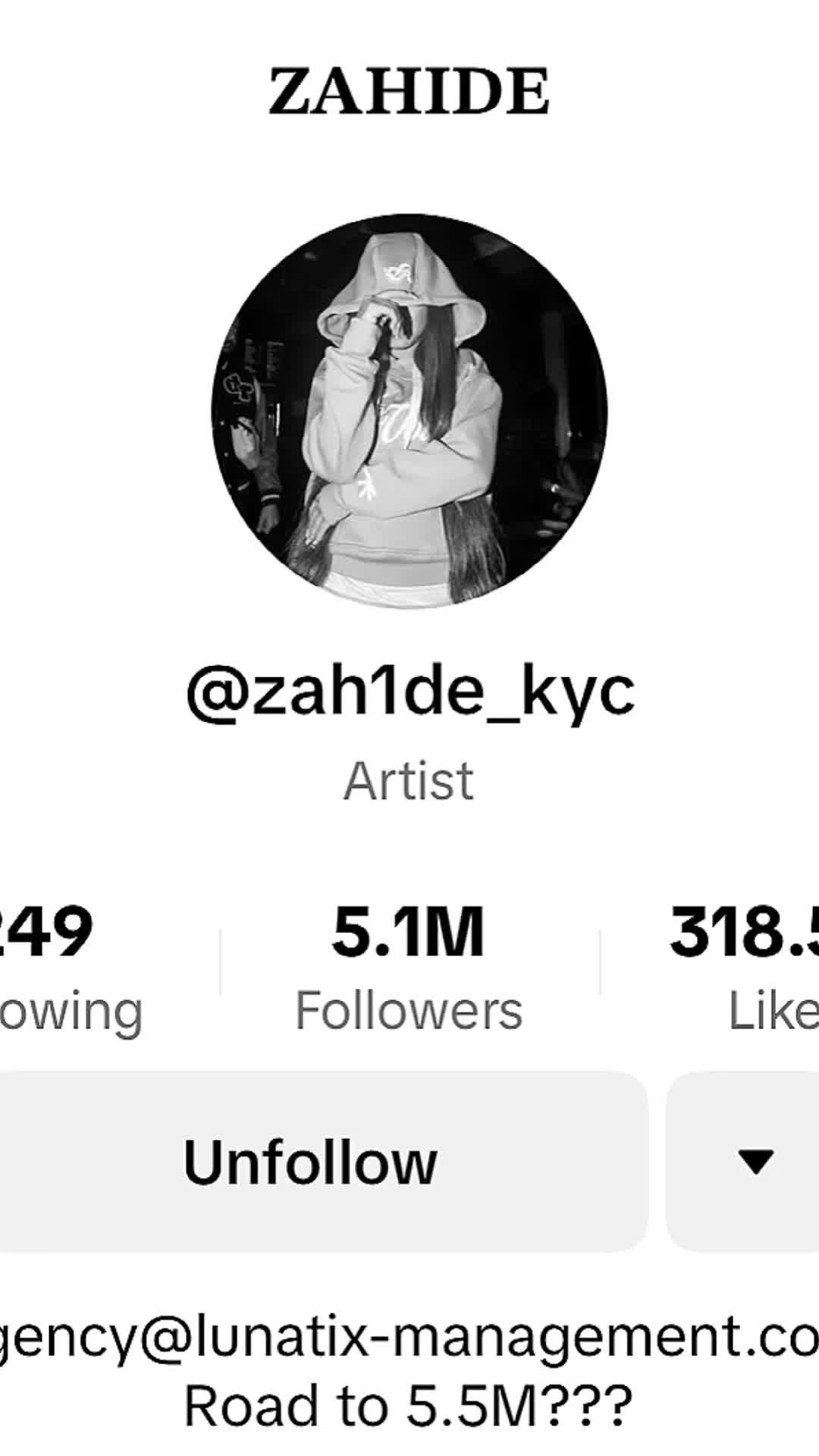Tap the Unfollow button
The image size is (819, 1456).
[x=311, y=1162]
